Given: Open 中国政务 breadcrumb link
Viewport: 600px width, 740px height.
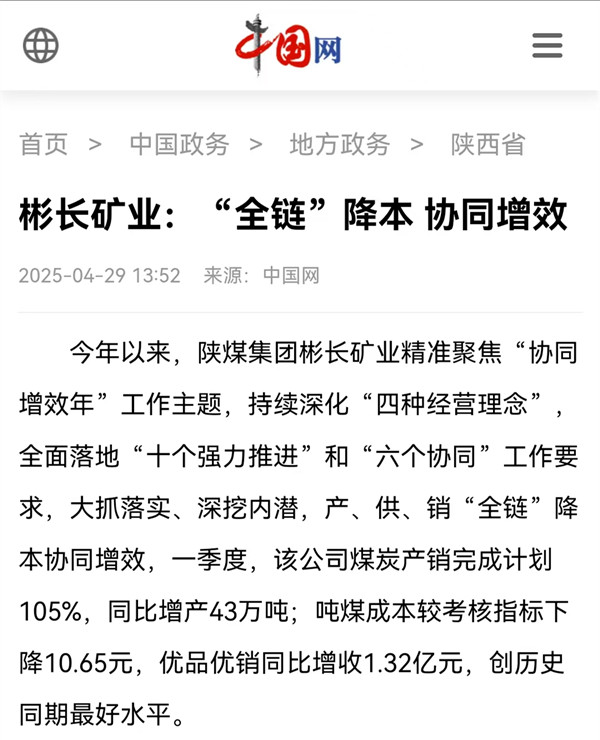Looking at the screenshot, I should pyautogui.click(x=179, y=144).
